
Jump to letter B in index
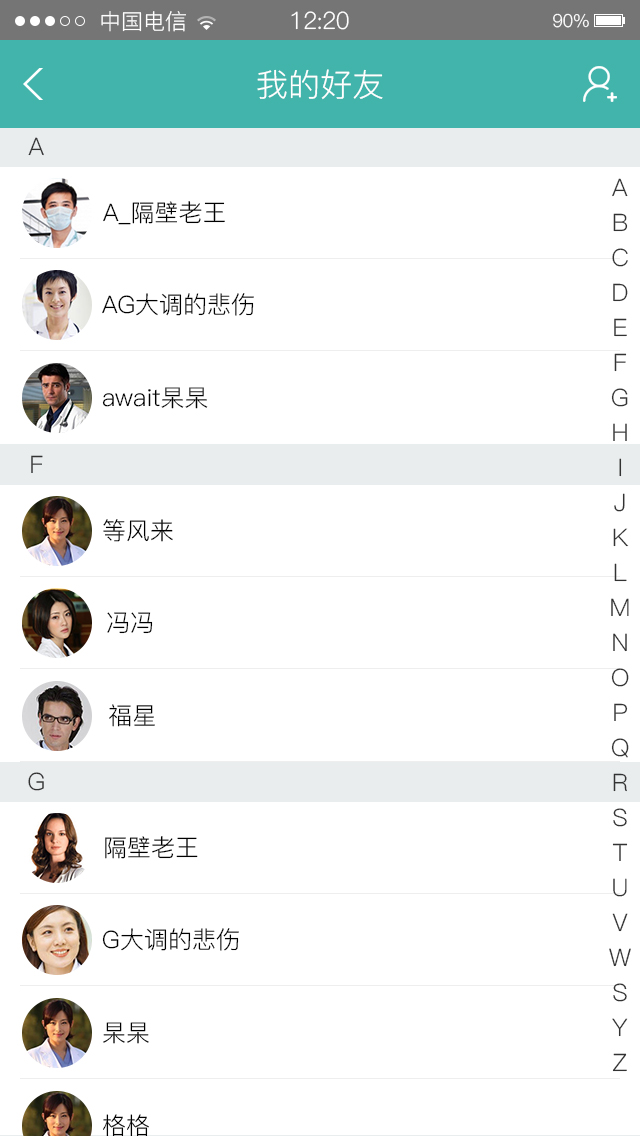(620, 223)
